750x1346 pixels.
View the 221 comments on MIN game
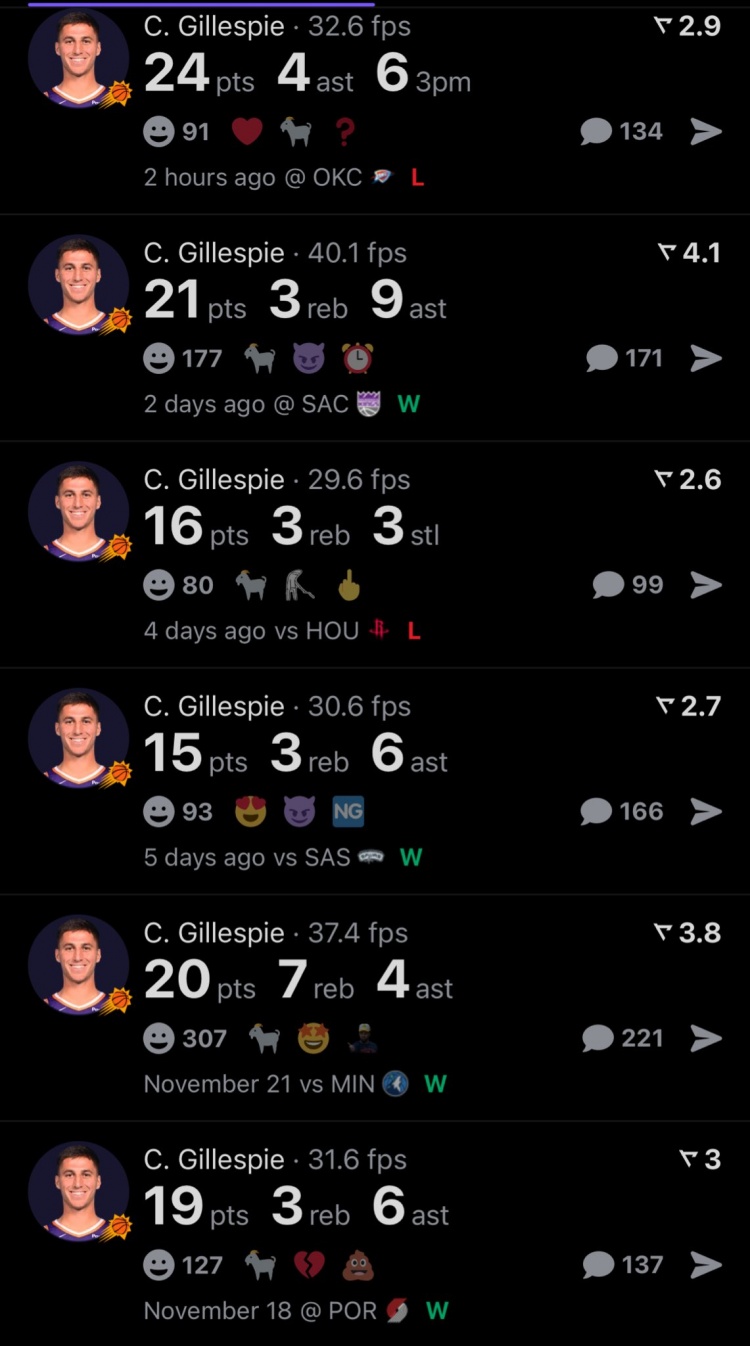[x=622, y=1038]
